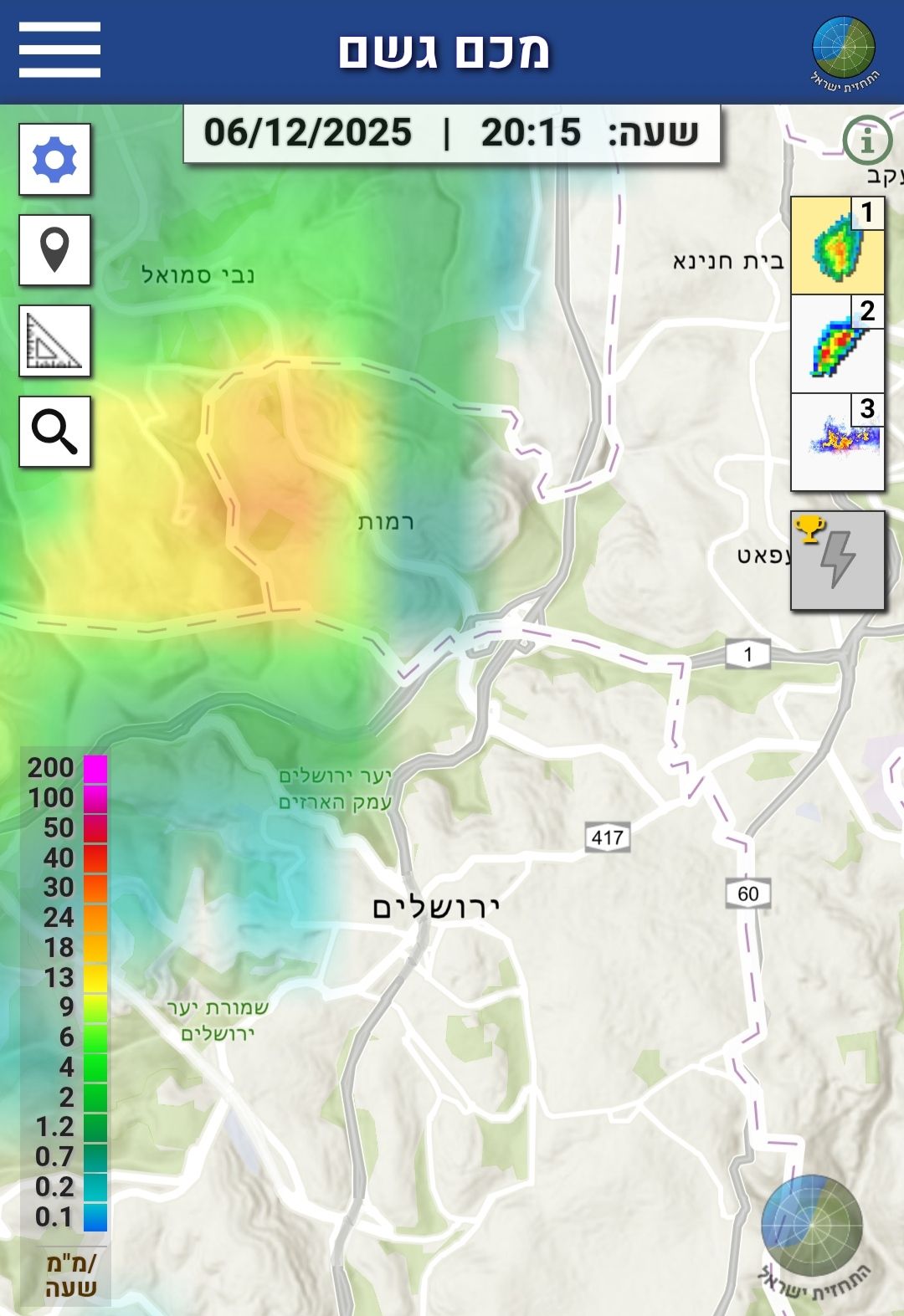Open the ruler measurement tool

(x=55, y=341)
